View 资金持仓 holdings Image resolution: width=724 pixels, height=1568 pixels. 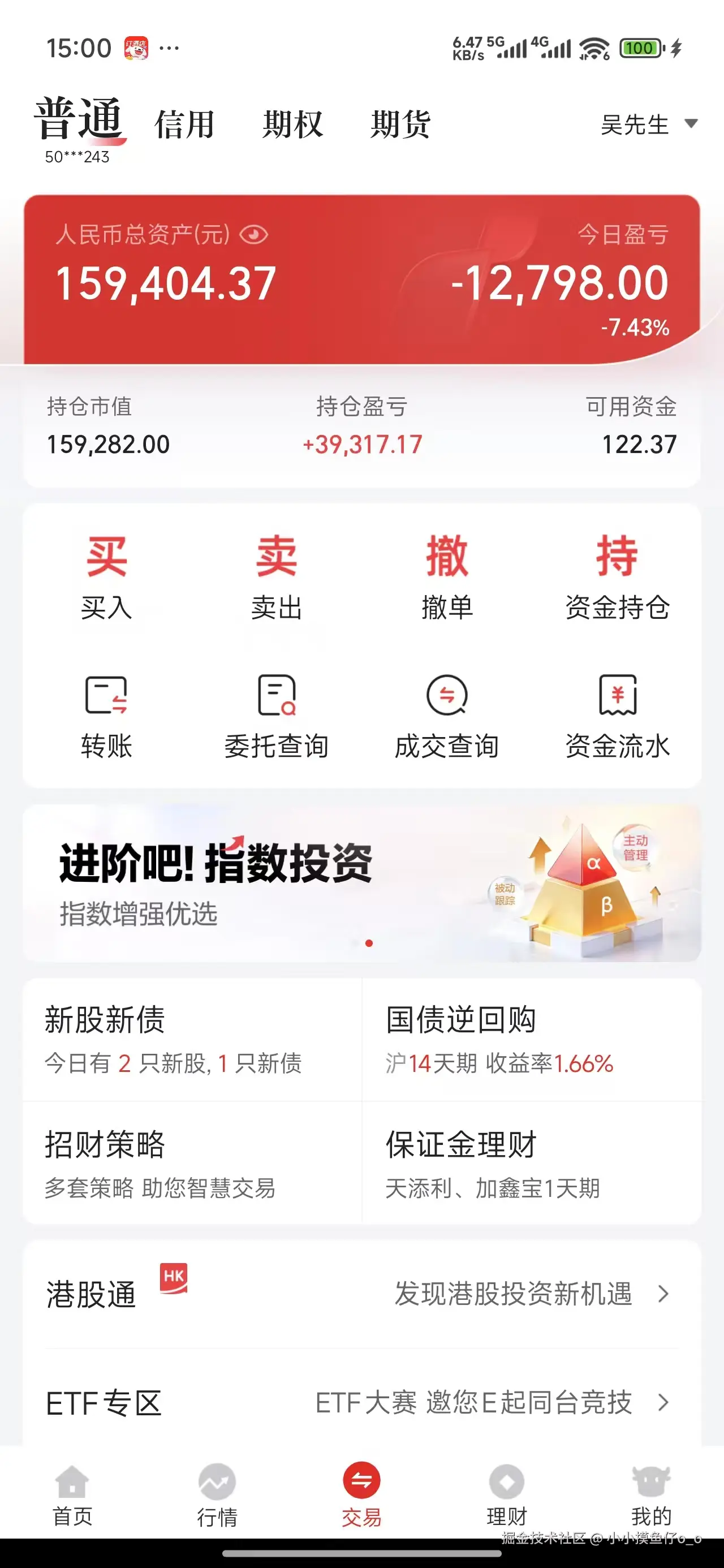click(x=617, y=575)
